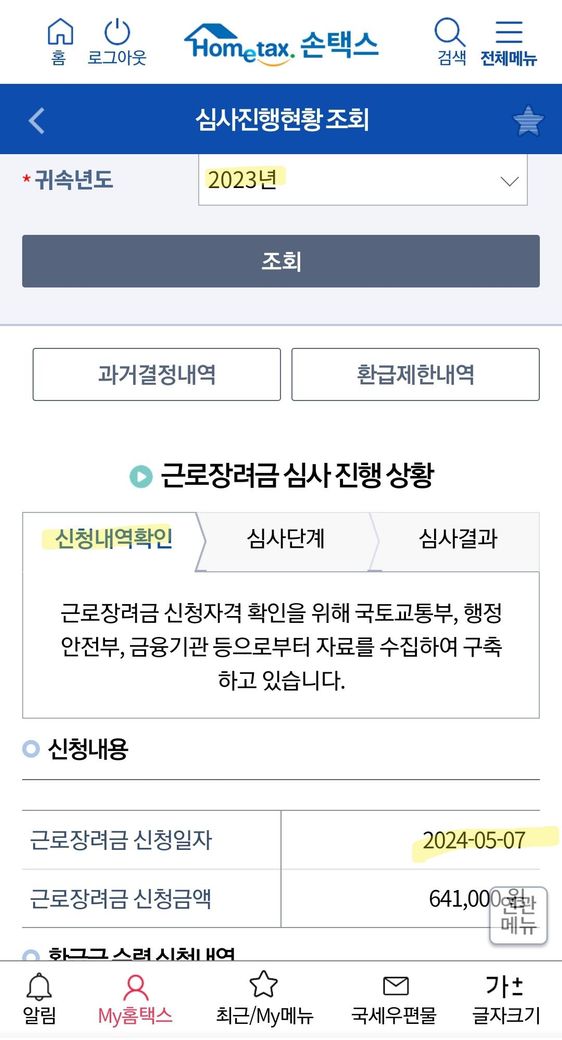The height and width of the screenshot is (1040, 562).
Task: Go back using the left arrow
Action: 36,121
